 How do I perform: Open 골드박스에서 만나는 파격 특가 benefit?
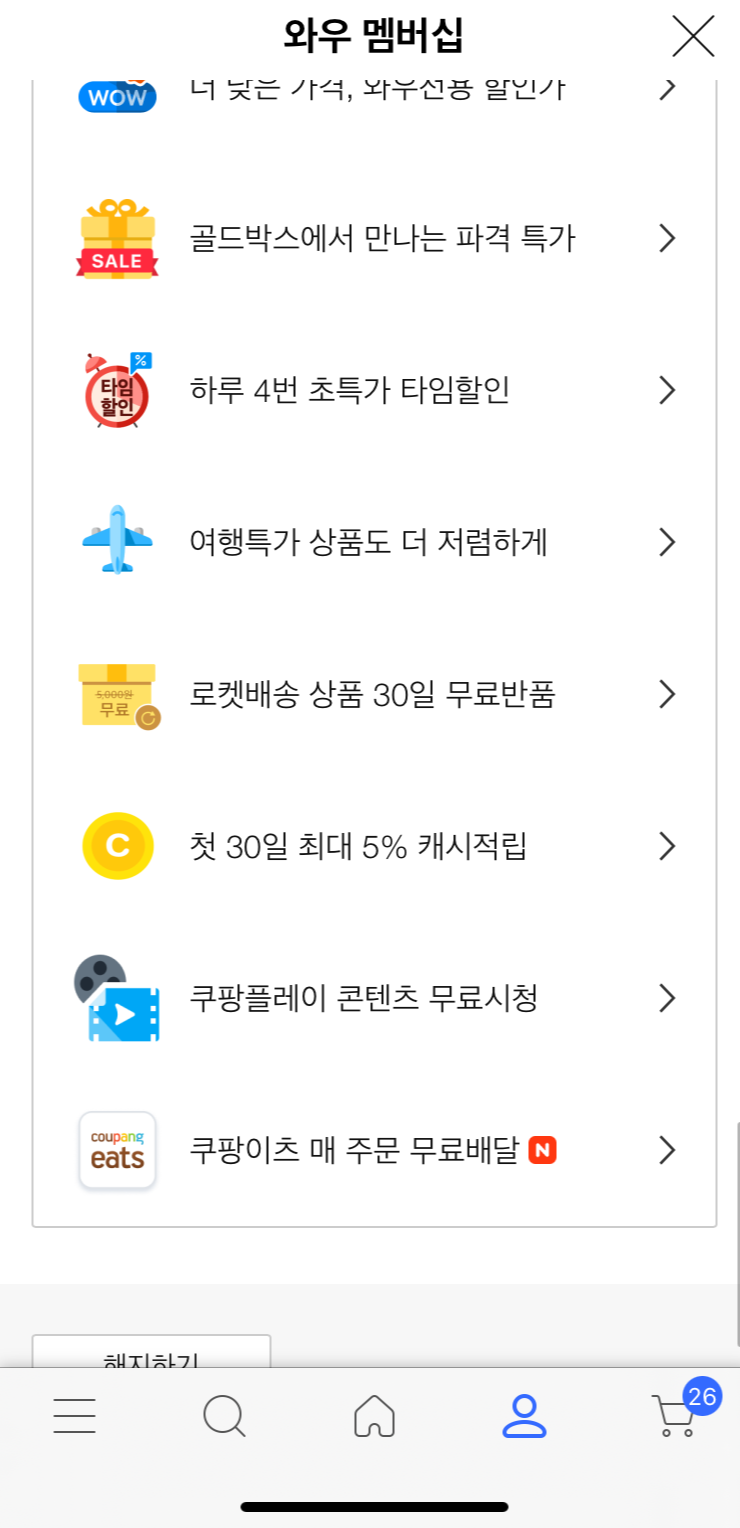375,238
